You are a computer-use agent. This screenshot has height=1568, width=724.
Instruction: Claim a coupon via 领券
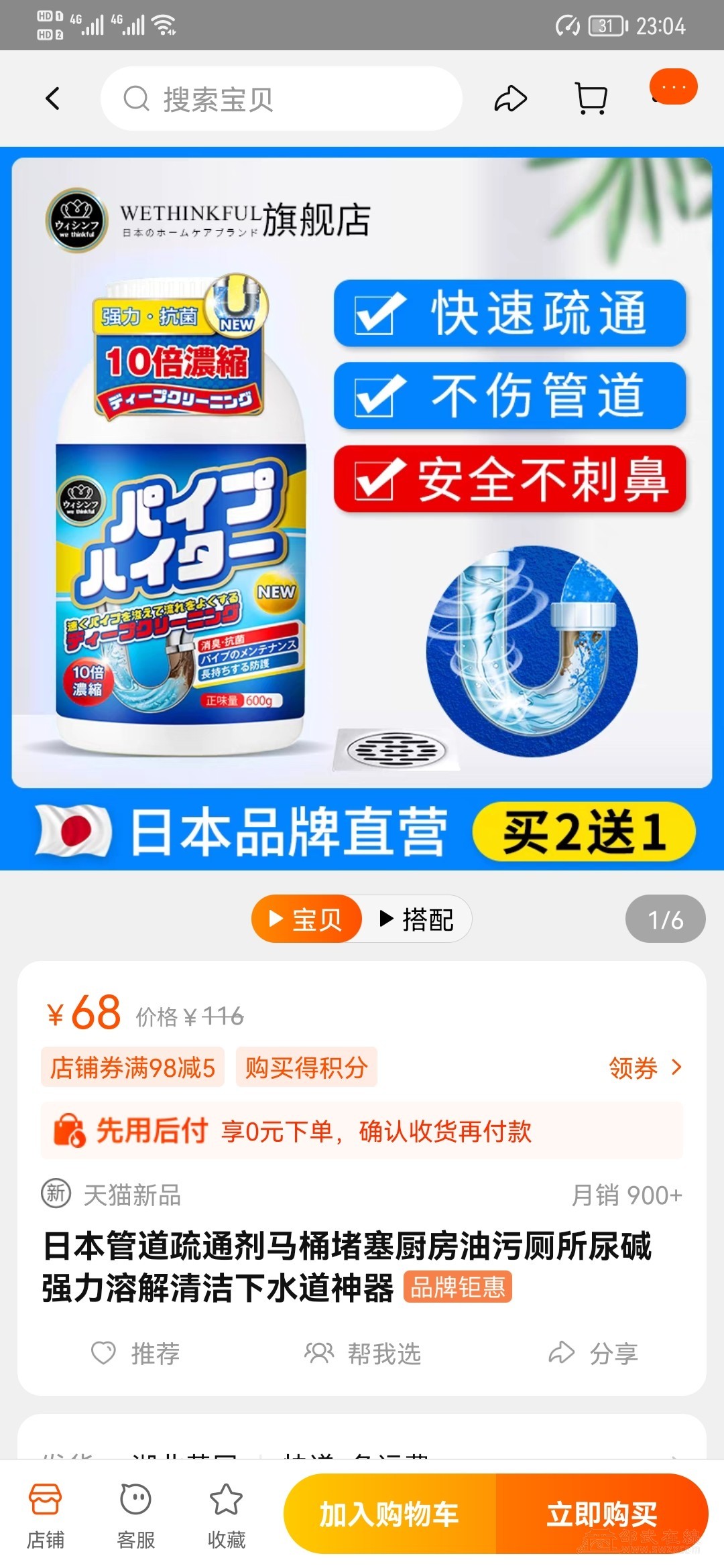[x=644, y=1067]
